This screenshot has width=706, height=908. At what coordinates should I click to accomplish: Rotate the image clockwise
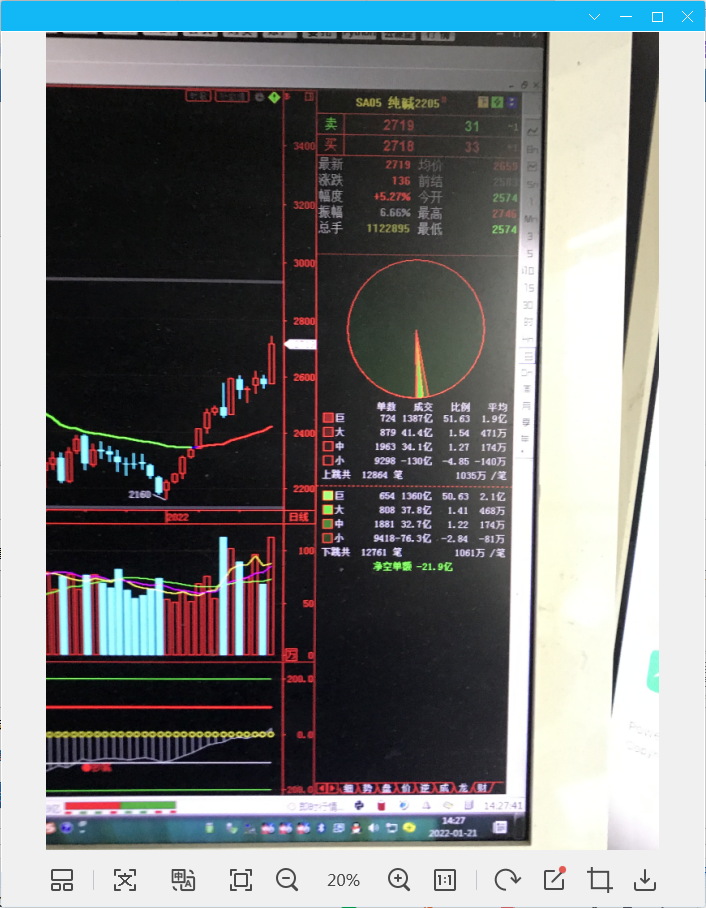507,880
